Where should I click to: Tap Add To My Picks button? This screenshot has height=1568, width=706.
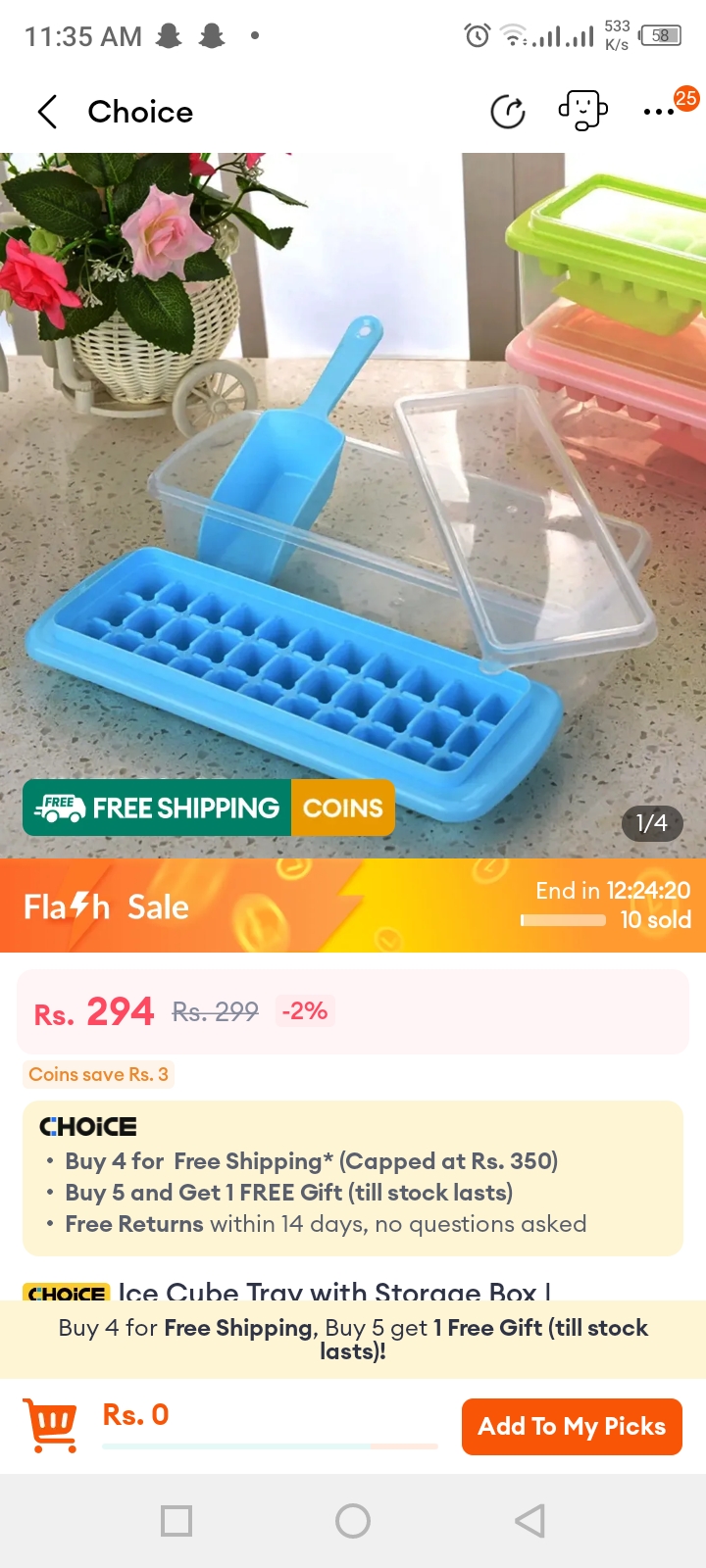(x=572, y=1426)
